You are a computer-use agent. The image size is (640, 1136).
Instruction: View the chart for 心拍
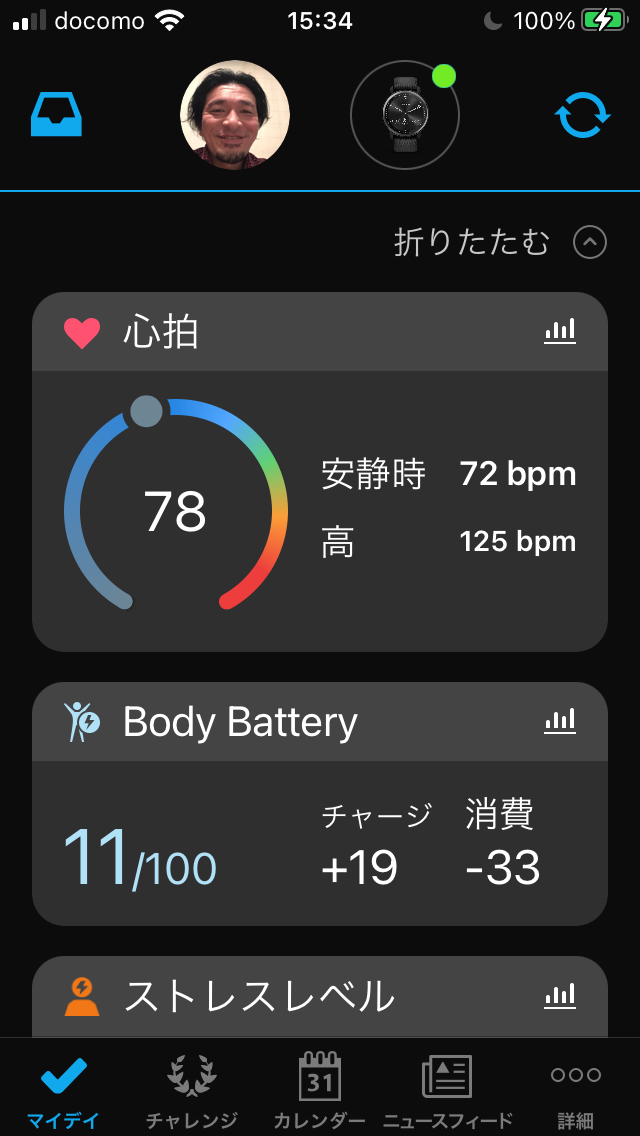[x=560, y=331]
